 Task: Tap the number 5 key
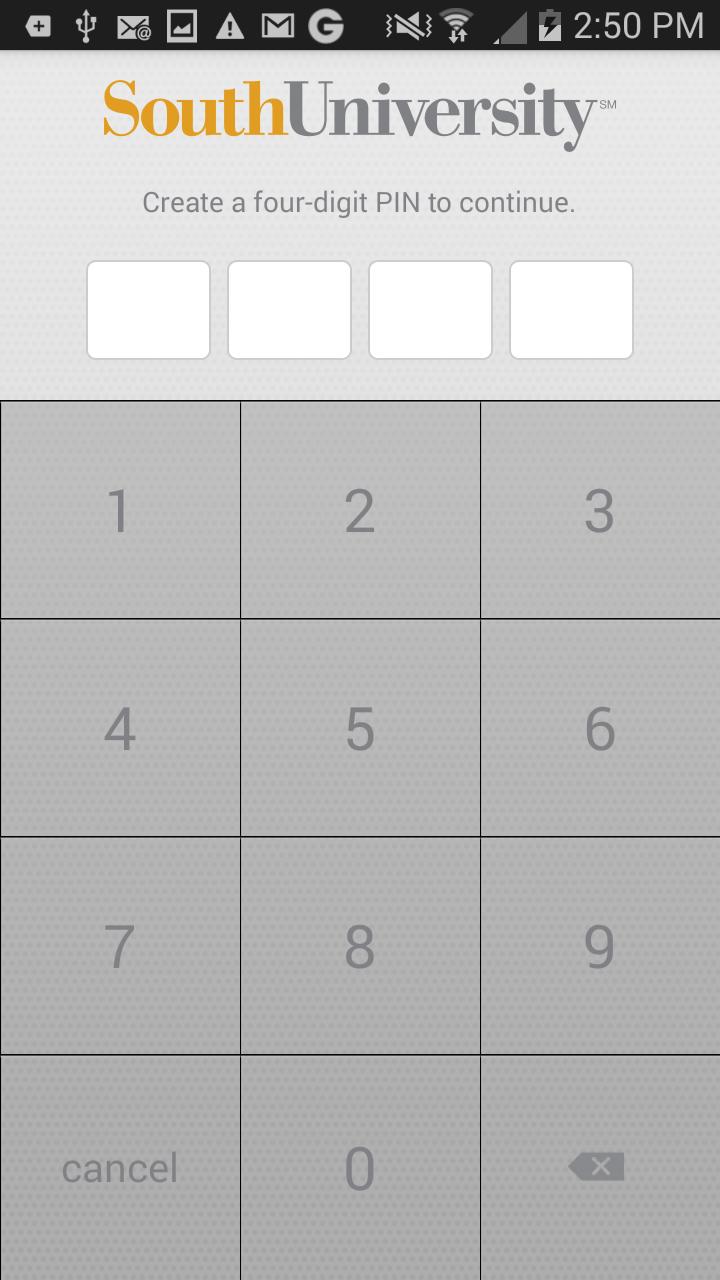(360, 728)
